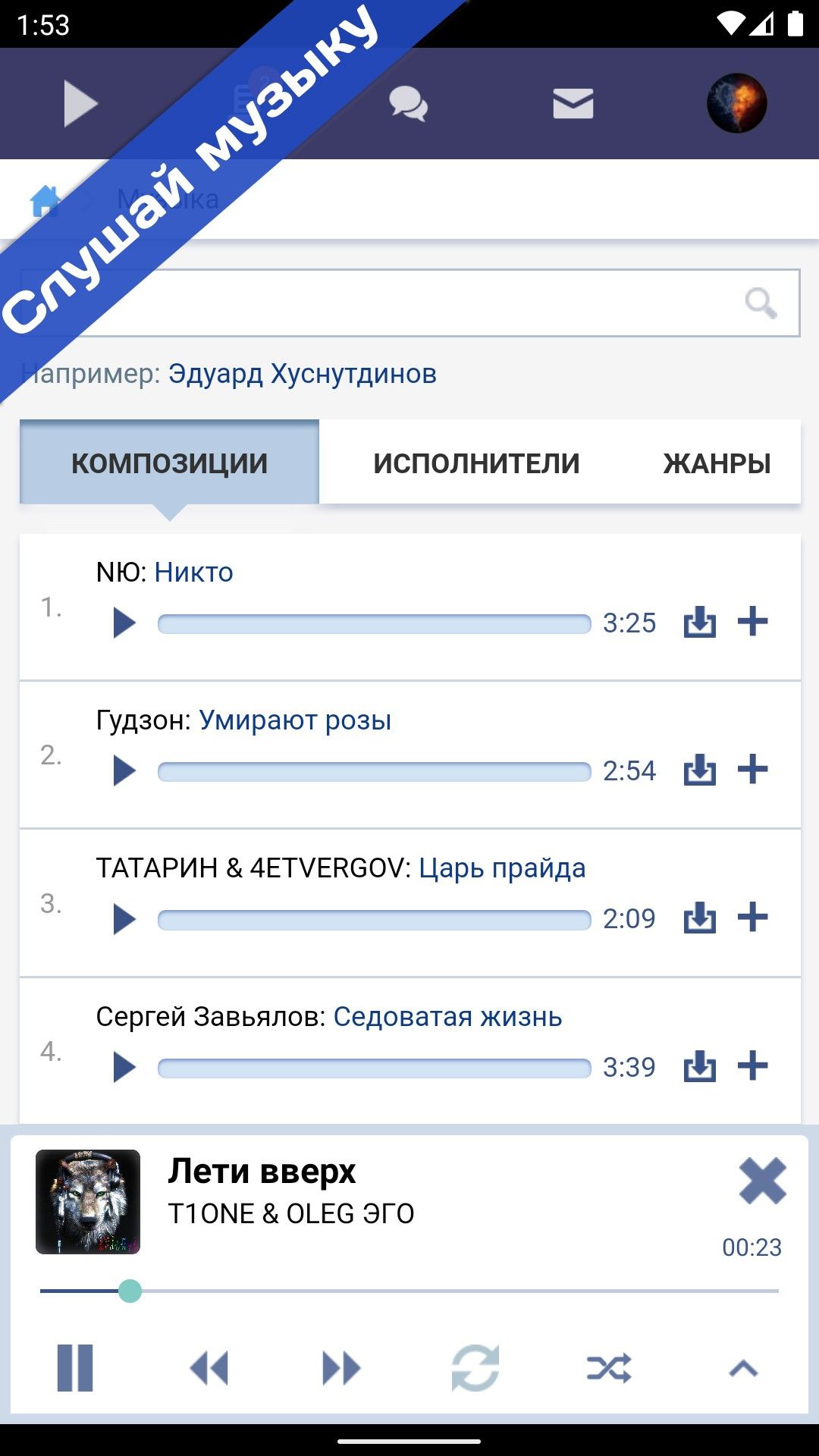Skip to the next track

click(341, 1368)
